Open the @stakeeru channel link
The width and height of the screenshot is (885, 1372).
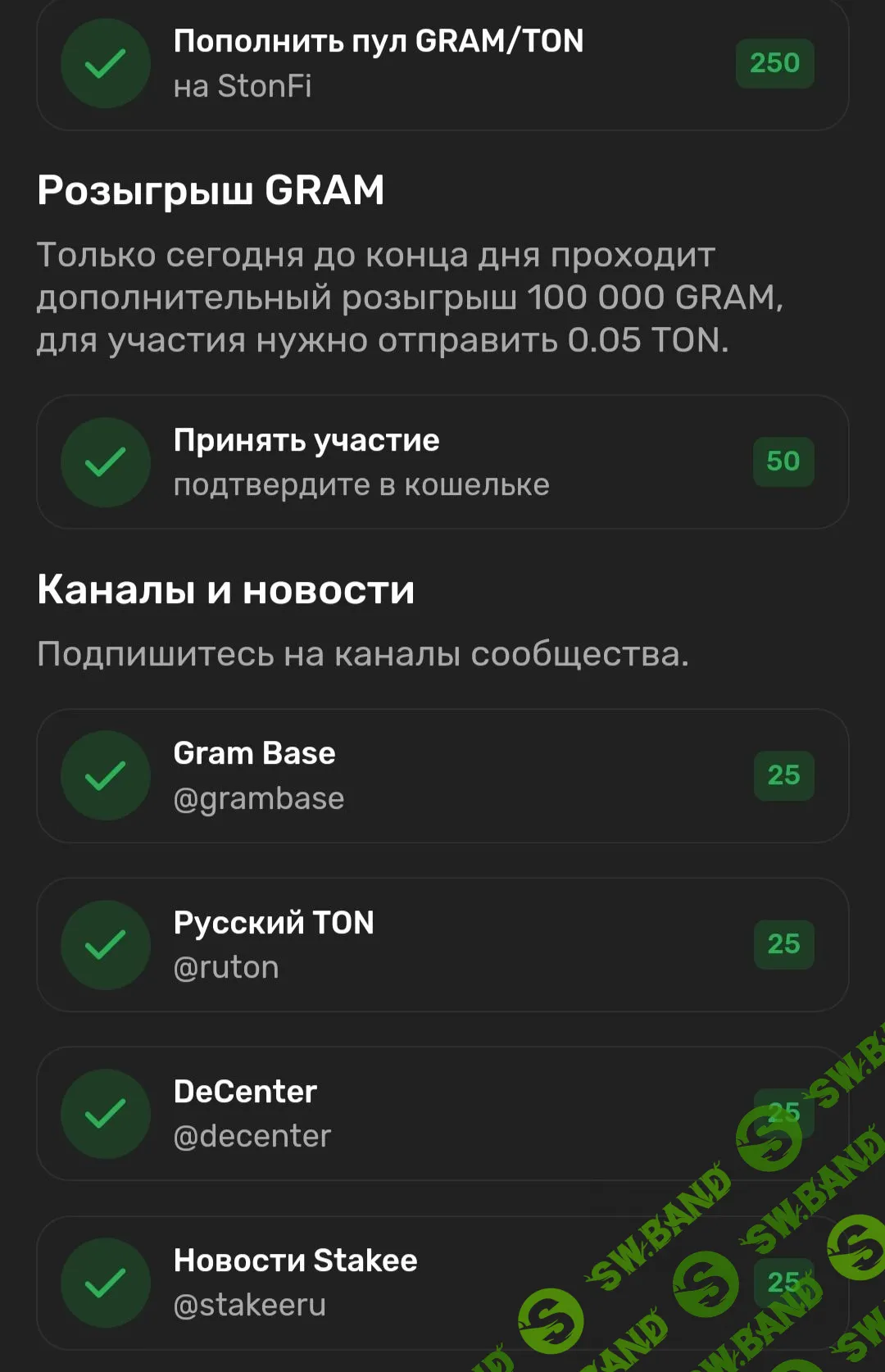252,1305
